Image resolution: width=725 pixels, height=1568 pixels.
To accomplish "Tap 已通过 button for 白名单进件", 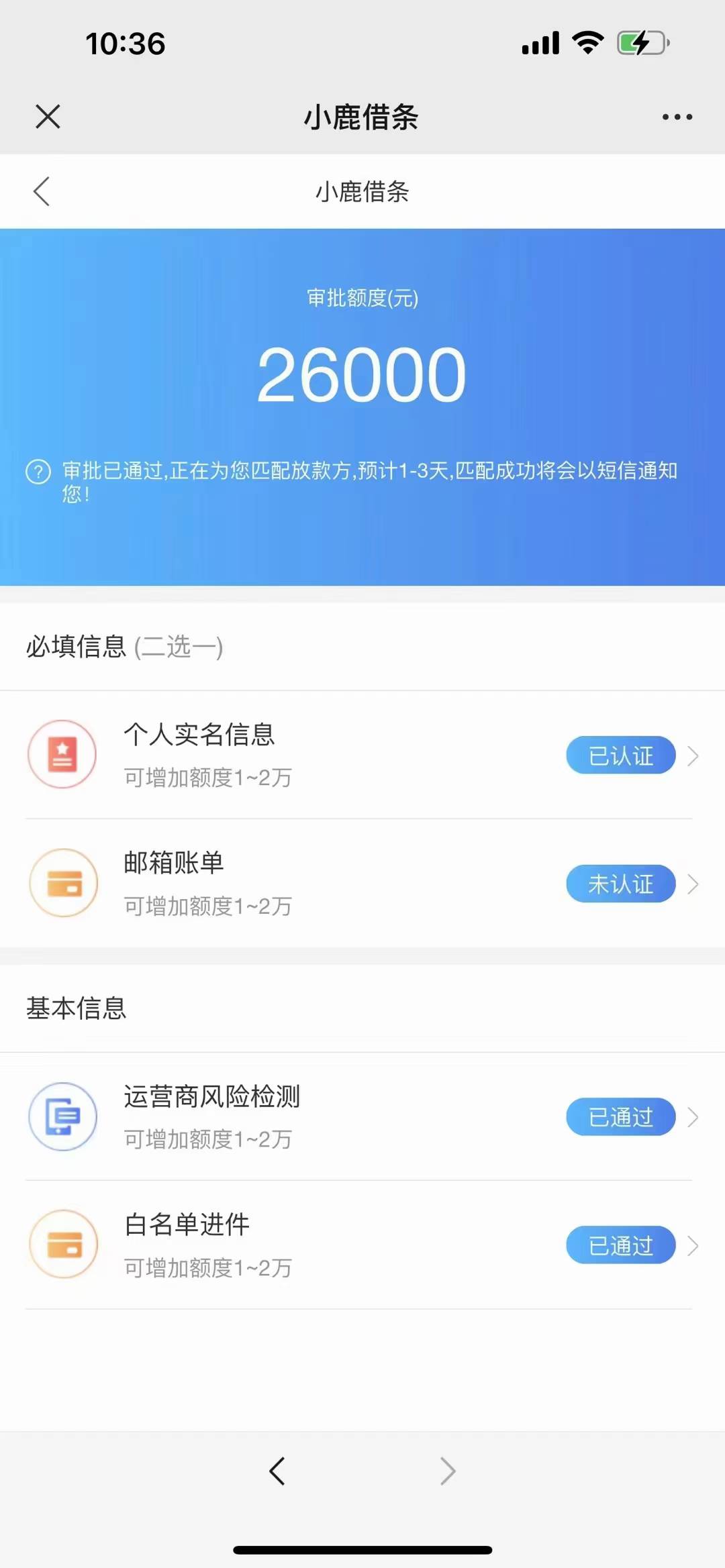I will pyautogui.click(x=621, y=1245).
